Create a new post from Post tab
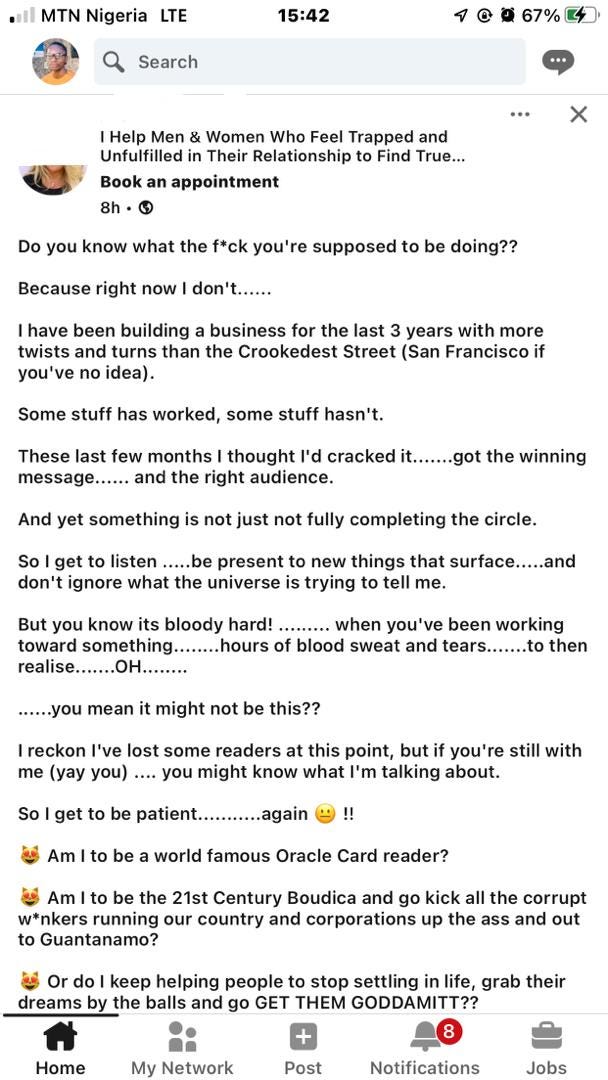 (x=303, y=1048)
